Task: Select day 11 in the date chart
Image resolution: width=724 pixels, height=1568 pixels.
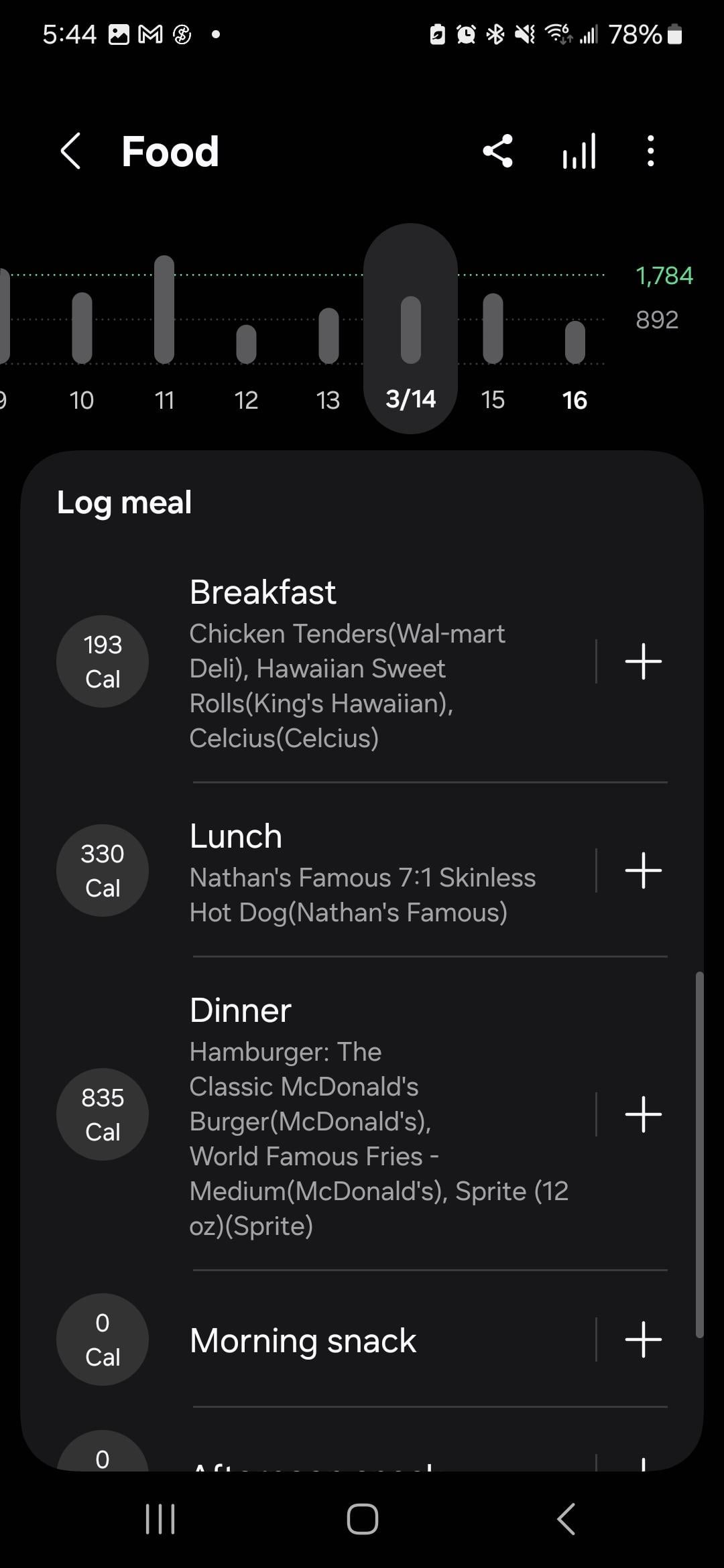Action: (x=164, y=348)
